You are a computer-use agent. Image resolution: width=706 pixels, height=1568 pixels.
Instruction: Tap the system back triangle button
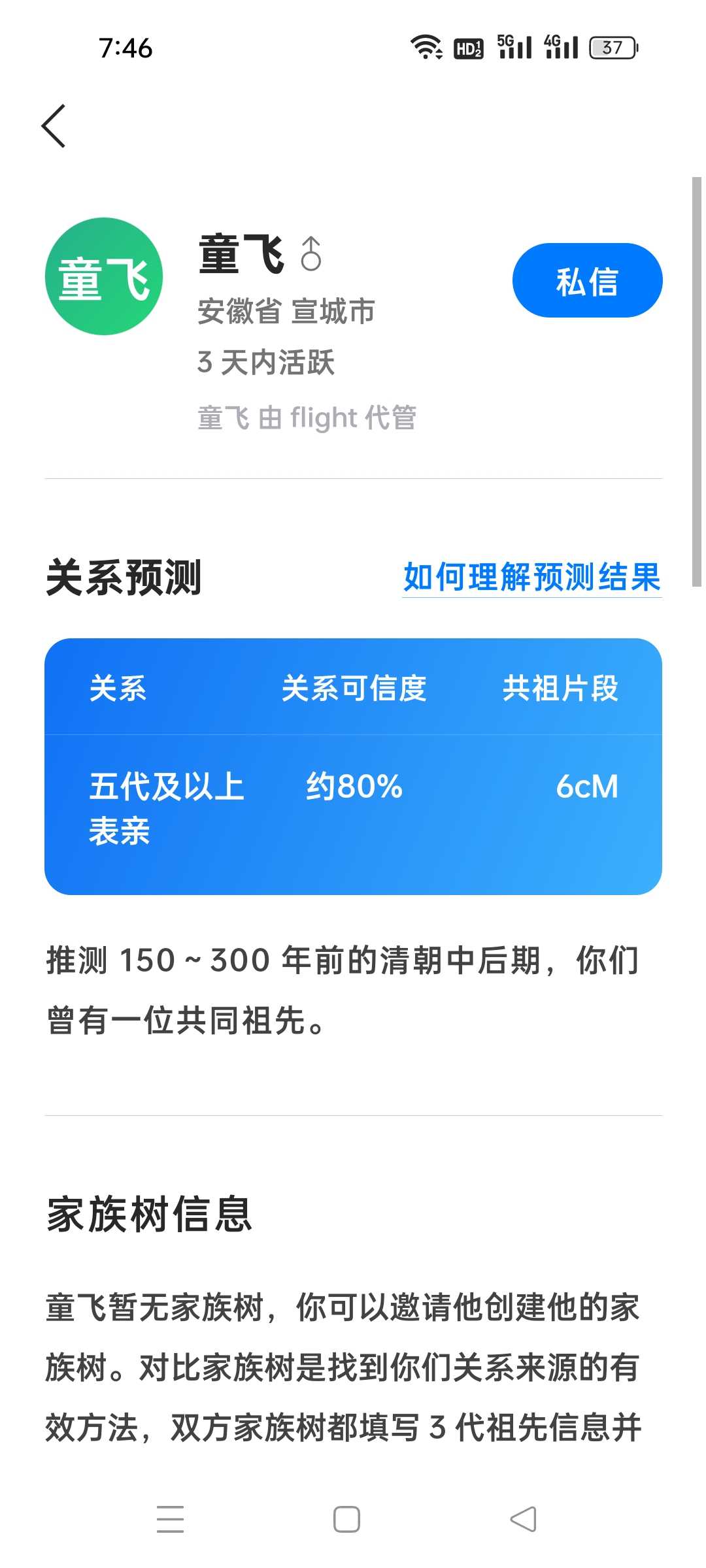pyautogui.click(x=524, y=1519)
